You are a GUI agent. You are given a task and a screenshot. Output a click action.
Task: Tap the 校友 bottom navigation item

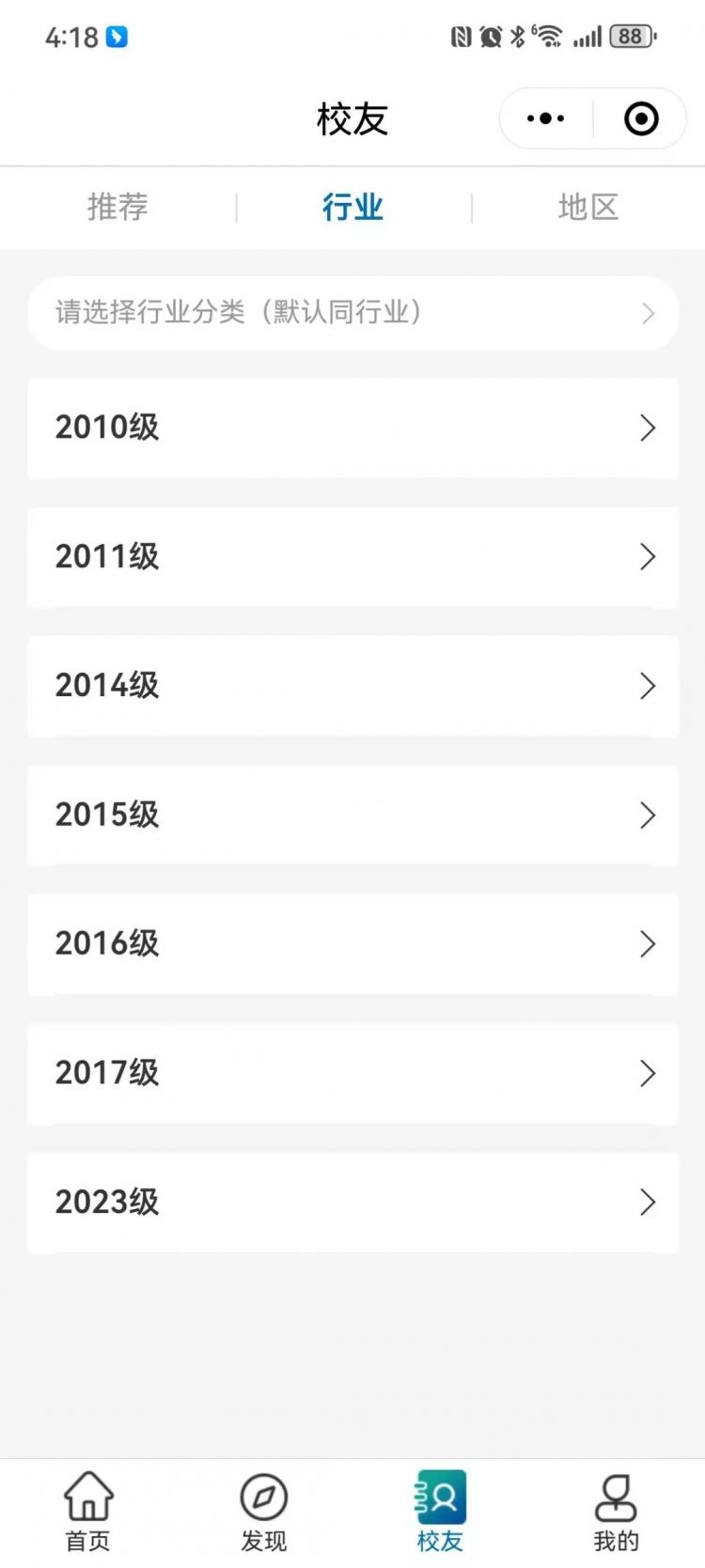(x=440, y=1512)
